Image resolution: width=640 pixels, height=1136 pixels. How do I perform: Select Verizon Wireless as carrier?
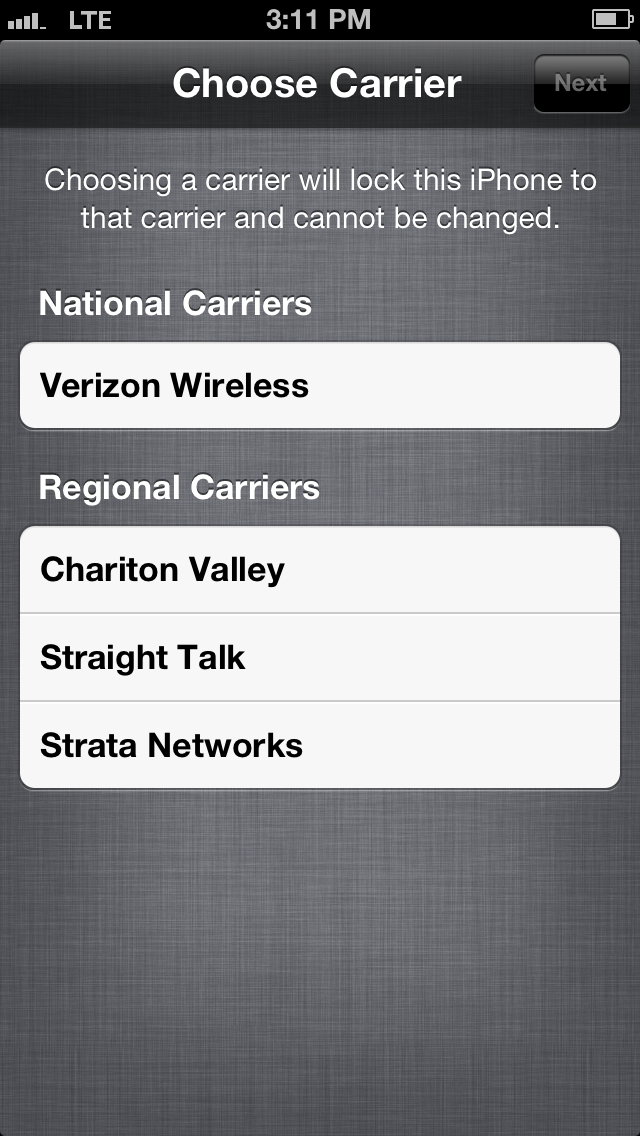coord(320,385)
